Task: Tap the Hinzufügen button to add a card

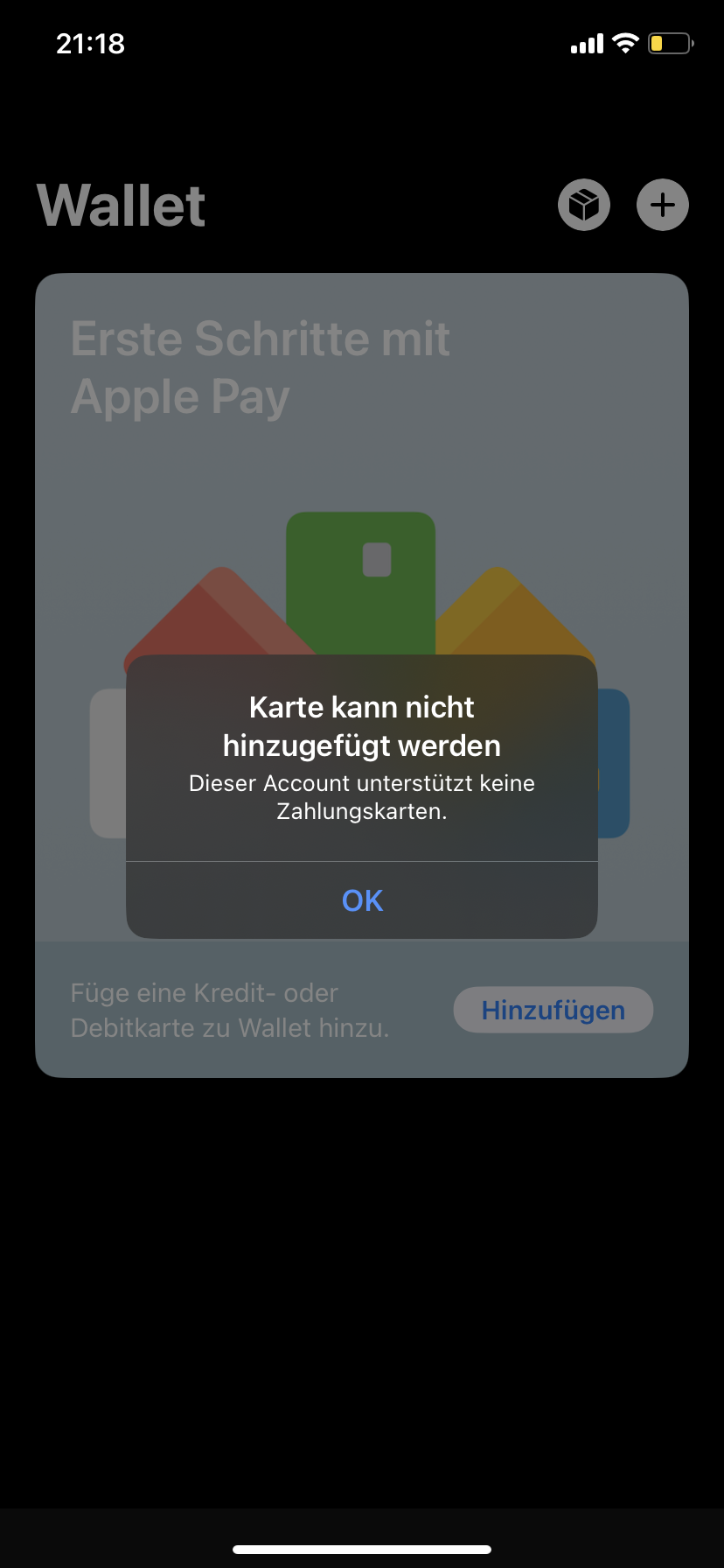Action: [x=553, y=1010]
